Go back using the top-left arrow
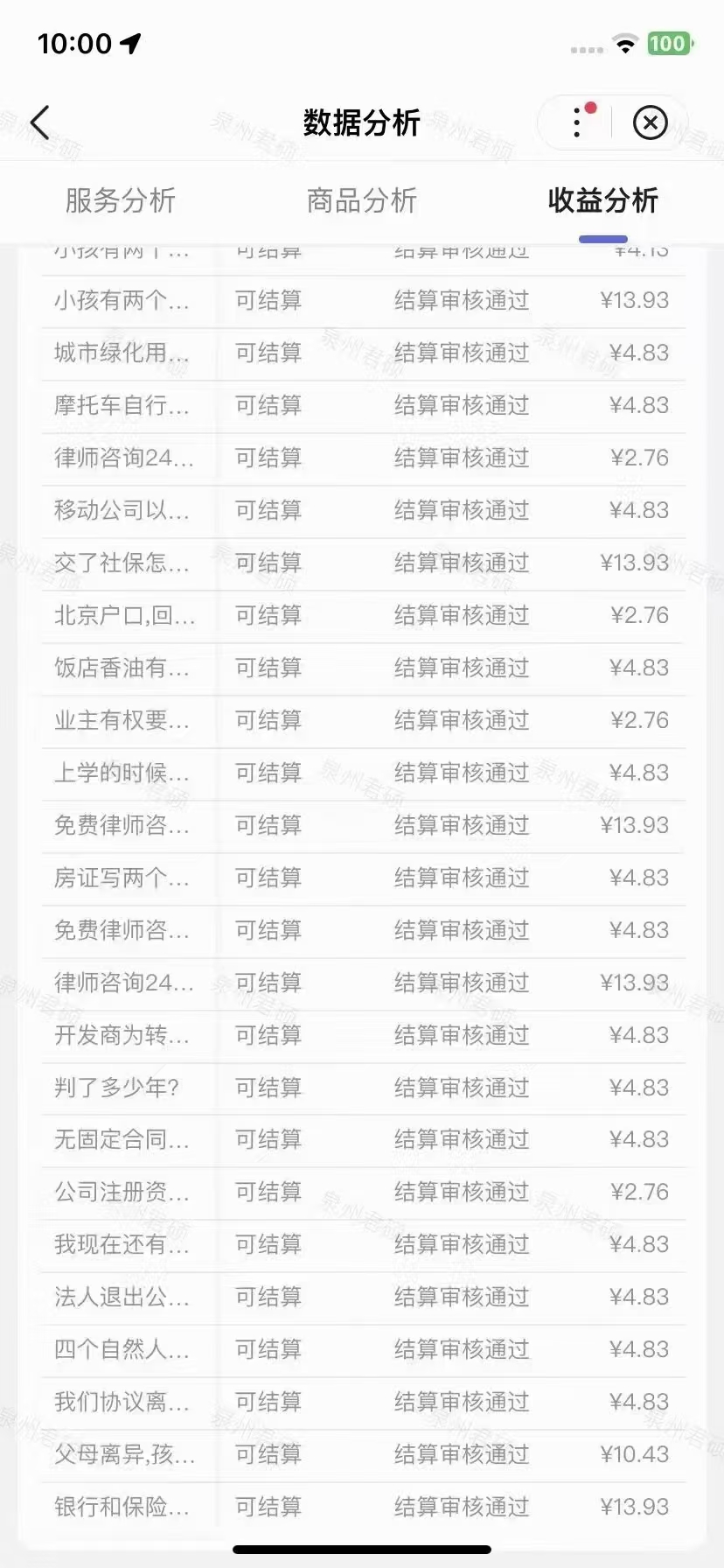Image resolution: width=724 pixels, height=1568 pixels. tap(40, 122)
